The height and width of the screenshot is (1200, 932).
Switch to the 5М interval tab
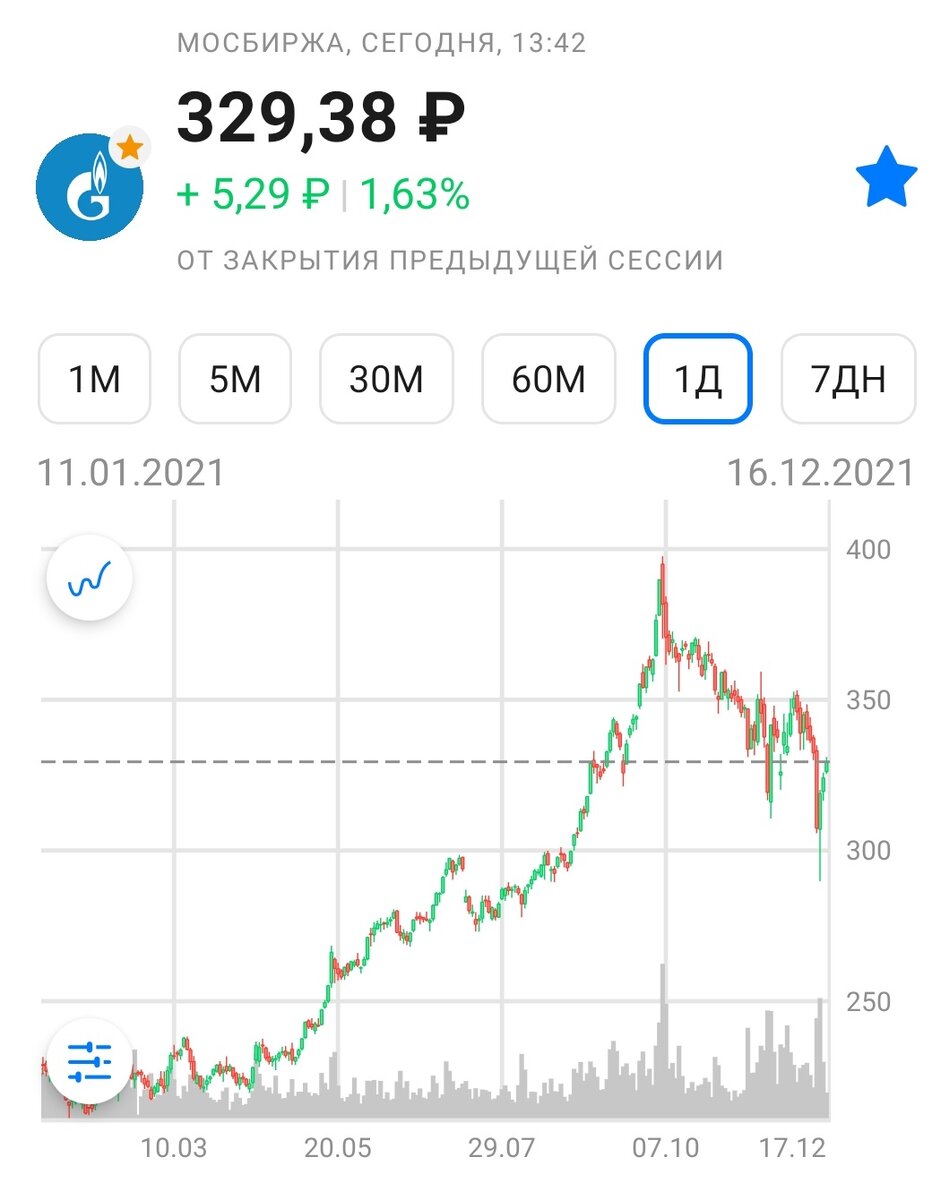tap(235, 380)
